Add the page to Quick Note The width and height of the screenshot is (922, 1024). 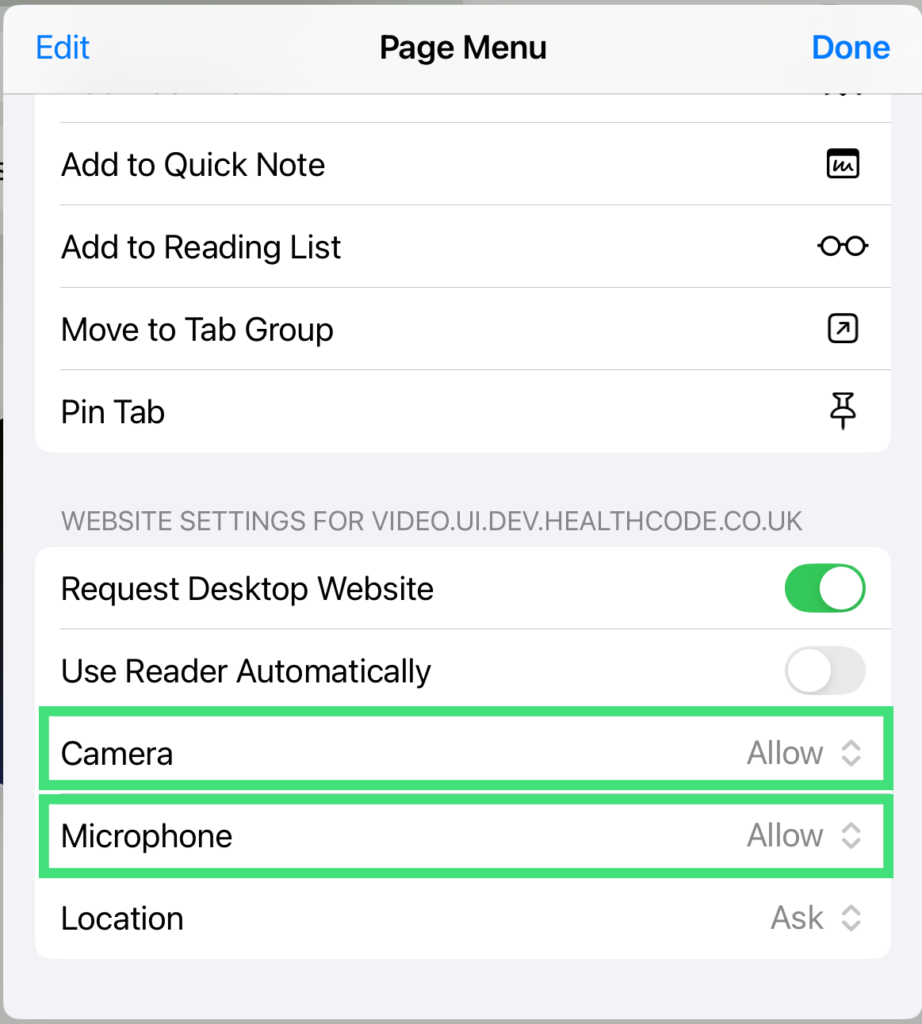point(460,165)
